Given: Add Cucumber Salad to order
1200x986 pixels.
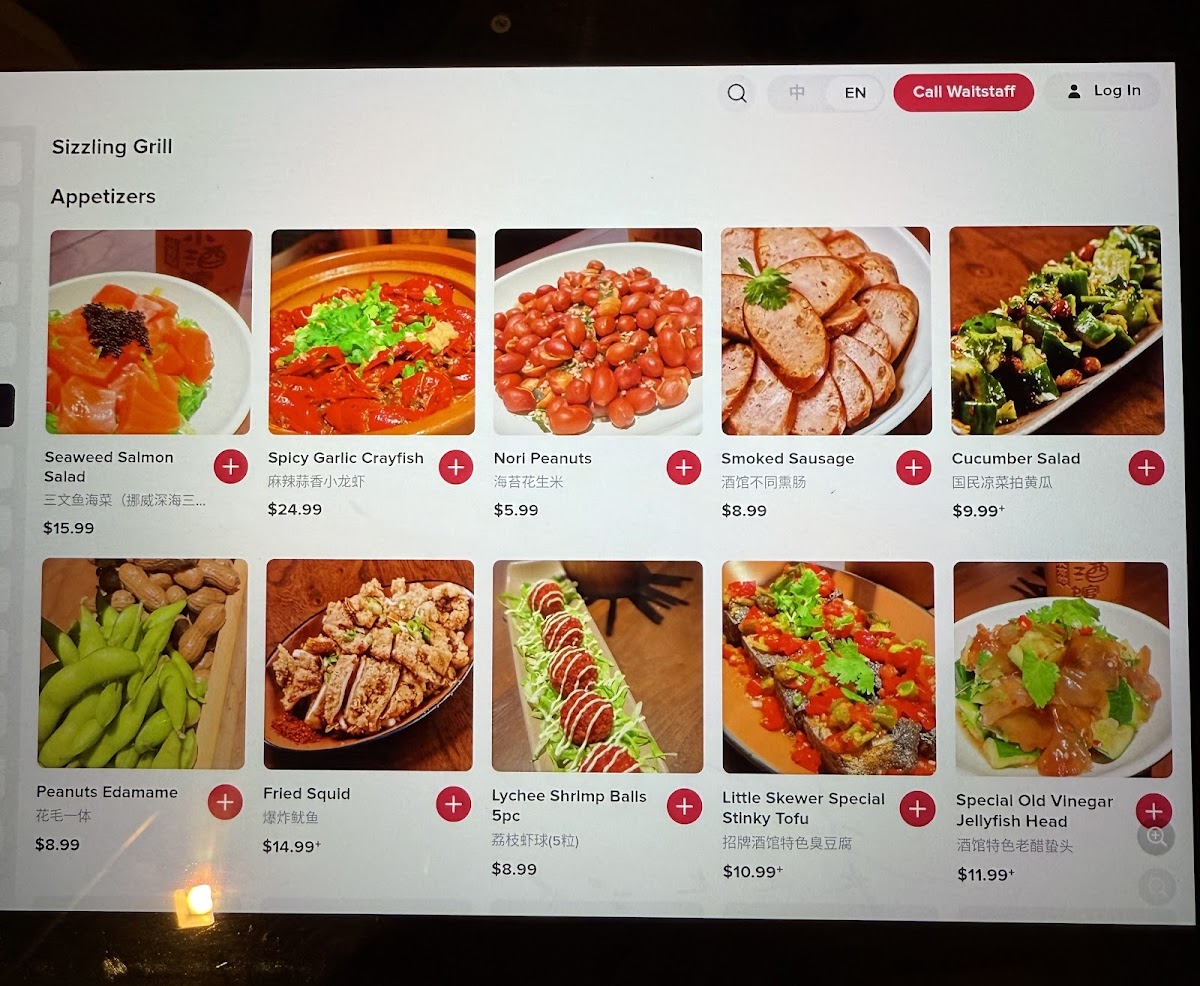Looking at the screenshot, I should (1146, 467).
